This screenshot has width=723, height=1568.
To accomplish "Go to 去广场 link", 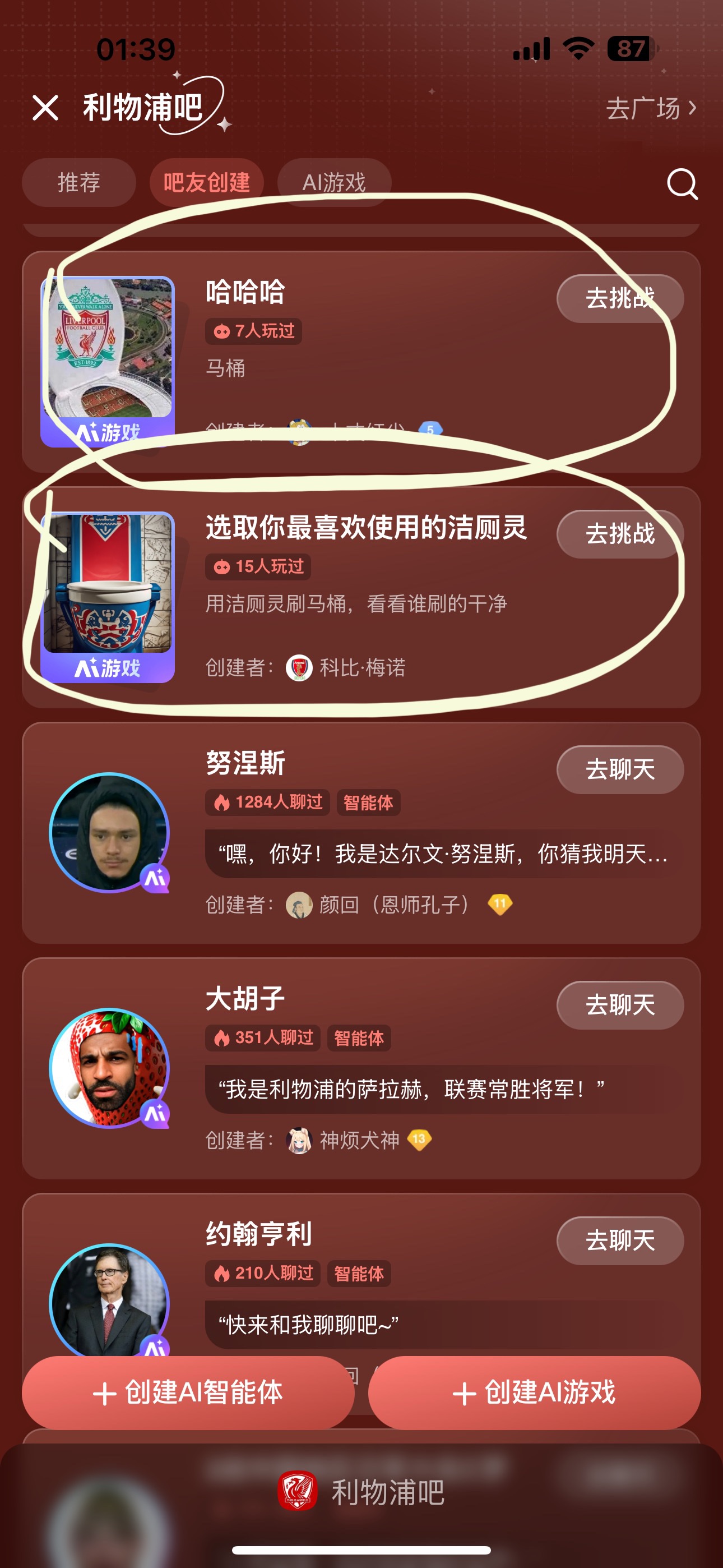I will 651,108.
